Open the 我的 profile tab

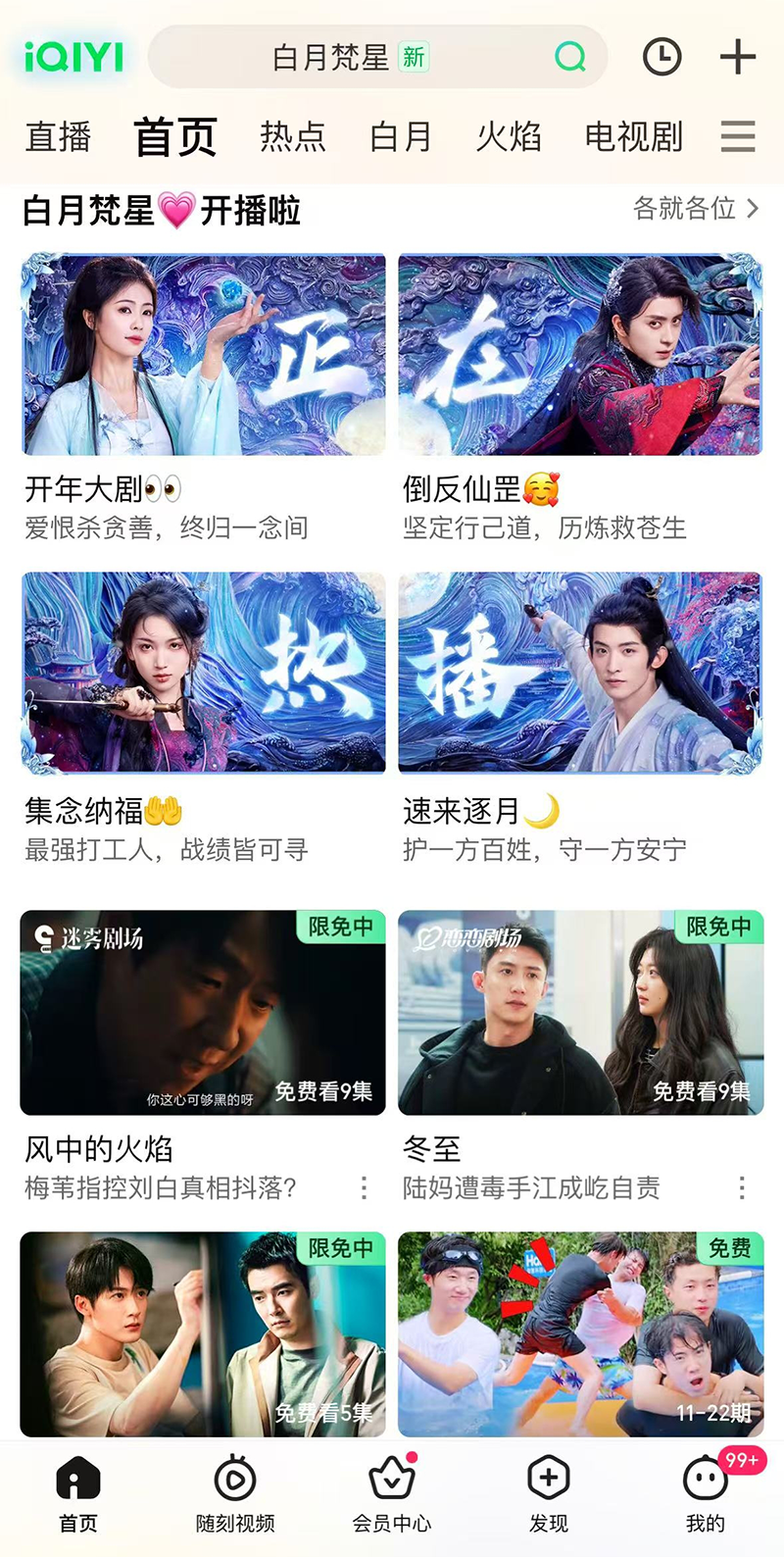click(706, 1493)
